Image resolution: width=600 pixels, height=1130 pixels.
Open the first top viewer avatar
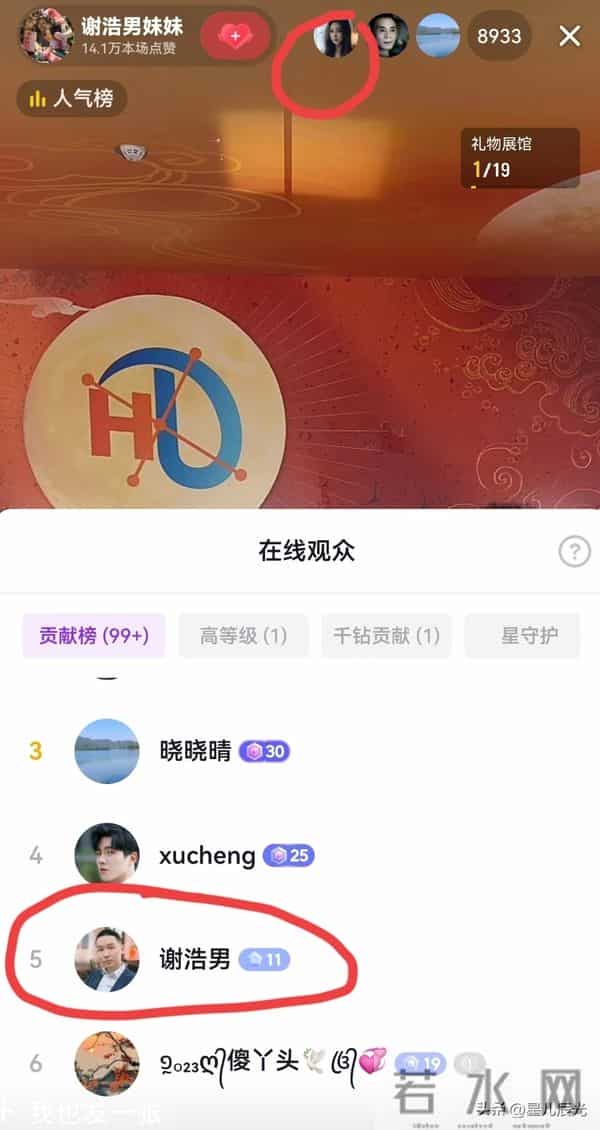tap(334, 37)
